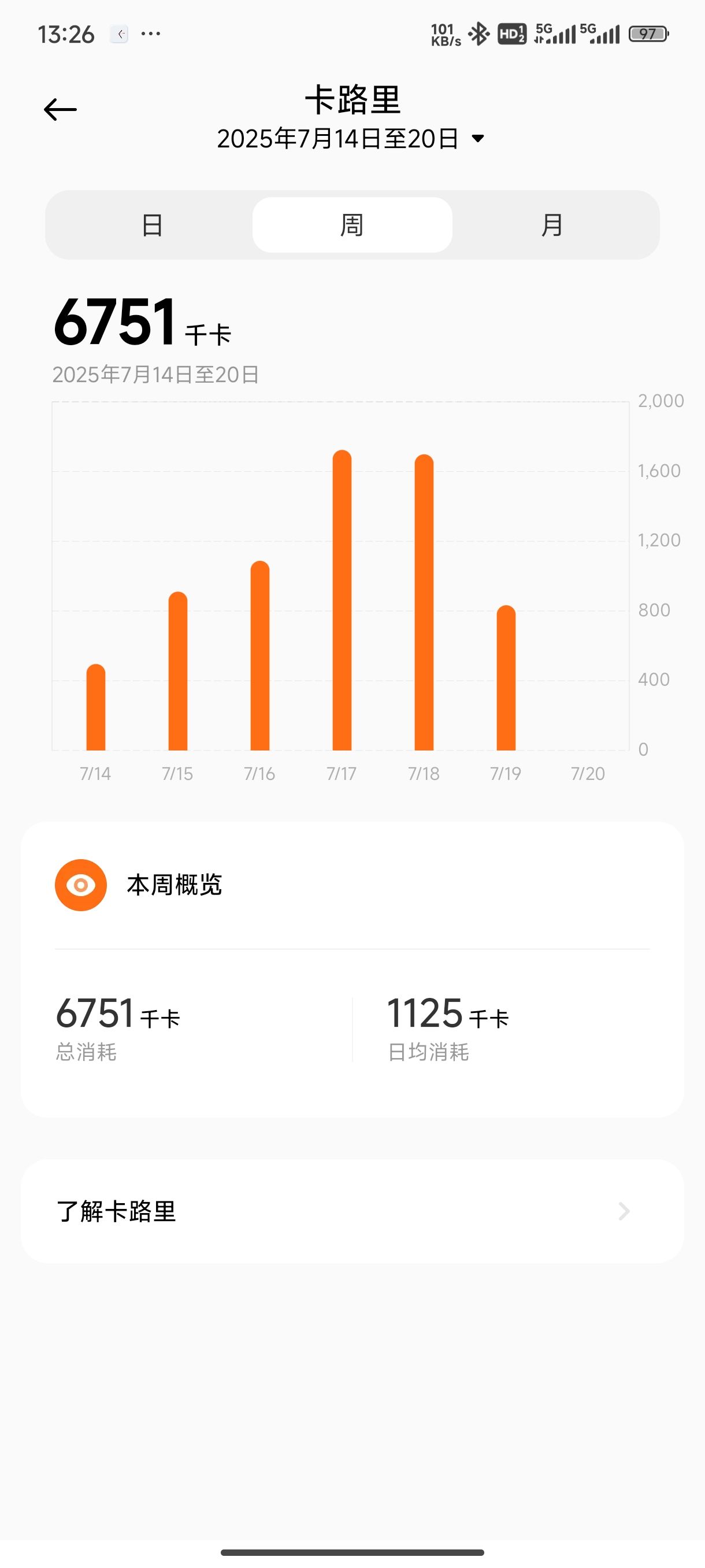705x1568 pixels.
Task: Select the 7/14 bar in the chart
Action: (95, 707)
